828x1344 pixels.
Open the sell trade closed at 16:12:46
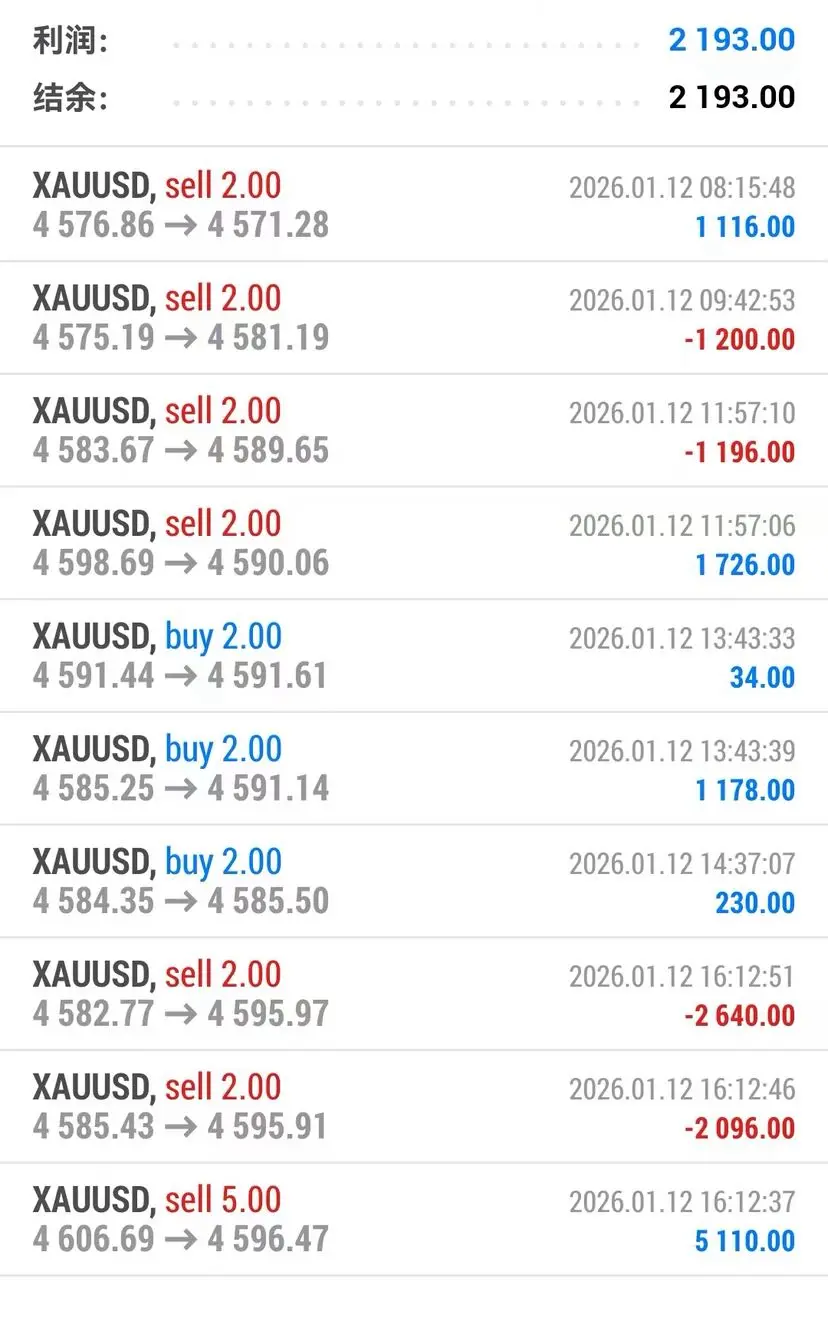(x=414, y=1109)
